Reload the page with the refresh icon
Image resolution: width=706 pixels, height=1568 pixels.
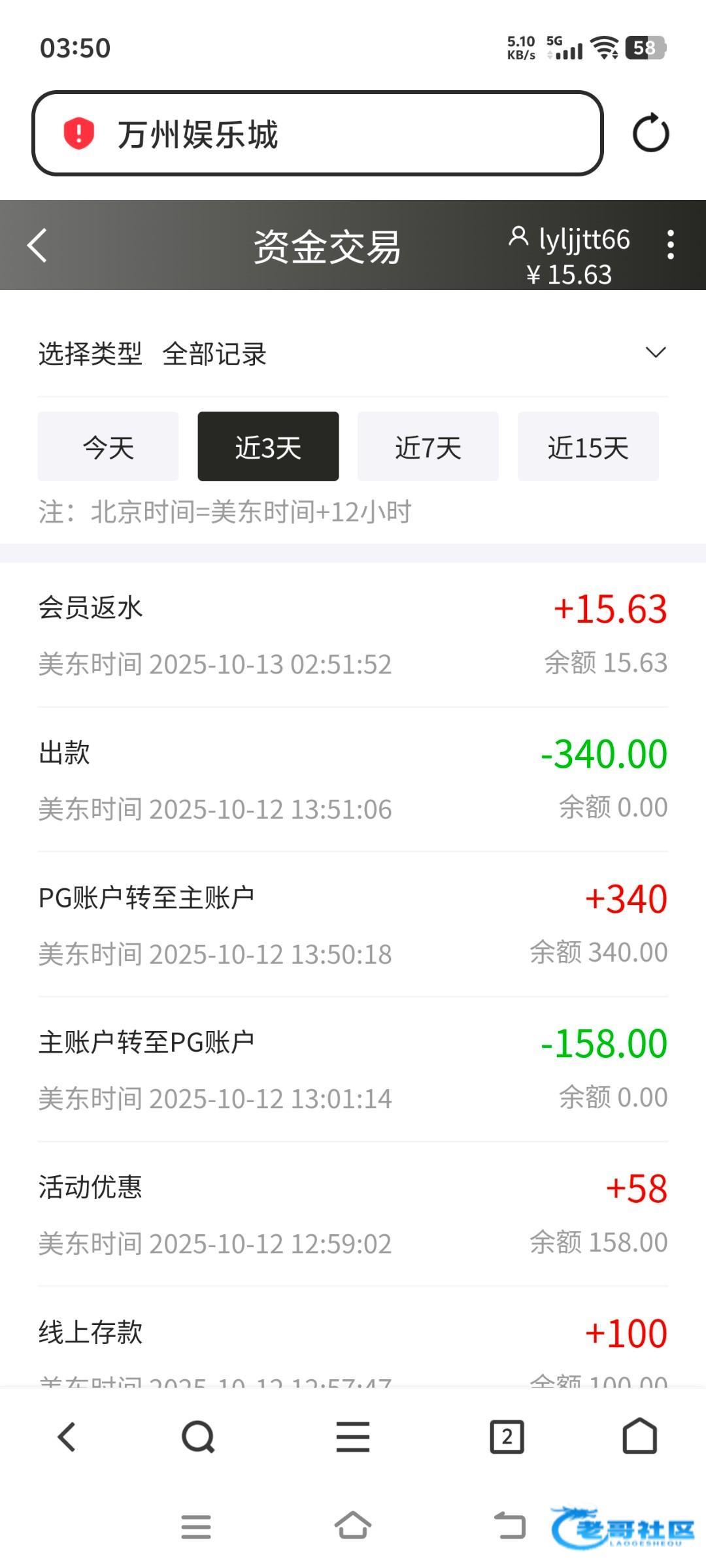650,134
